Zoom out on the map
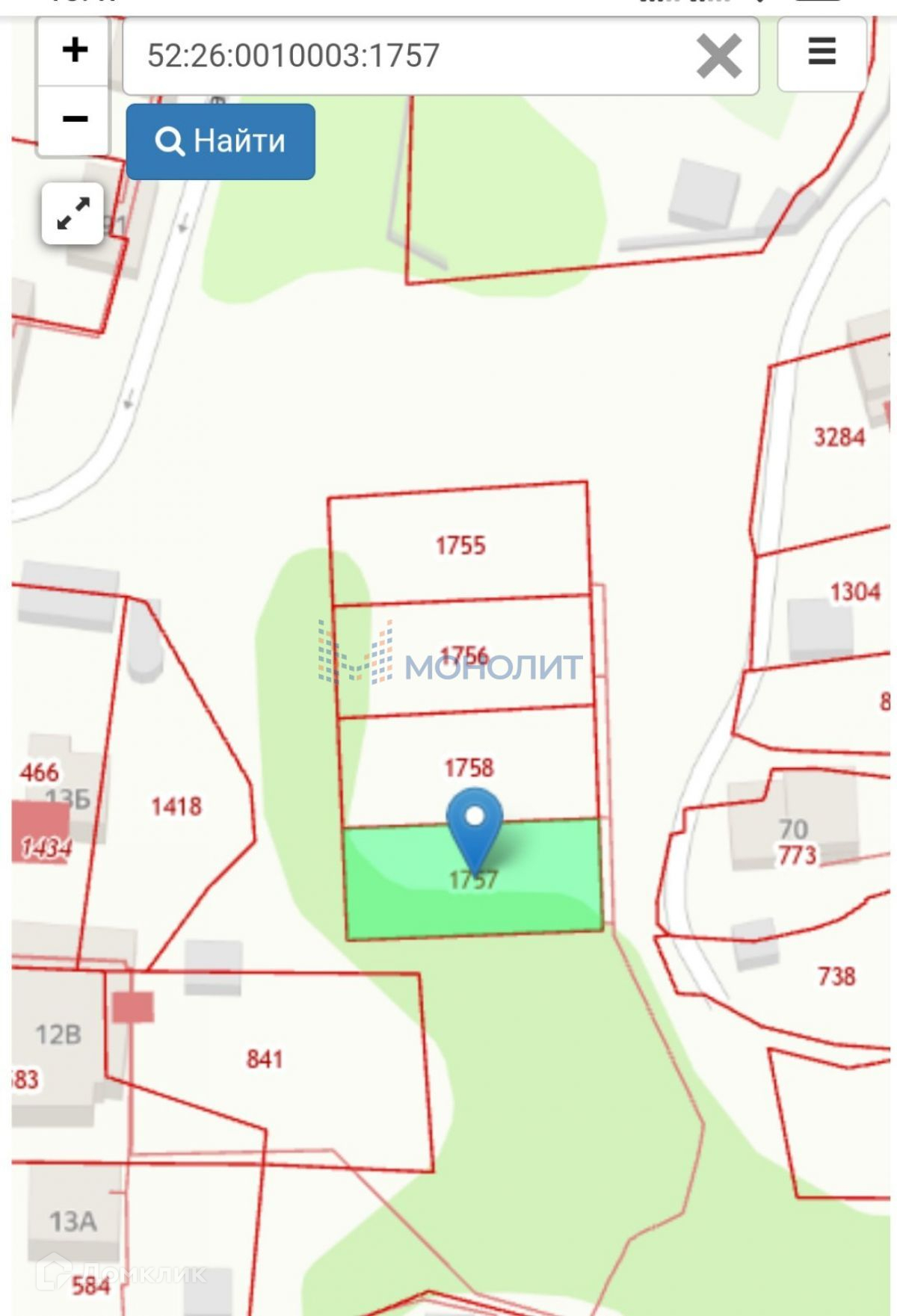Image resolution: width=897 pixels, height=1316 pixels. [x=74, y=120]
